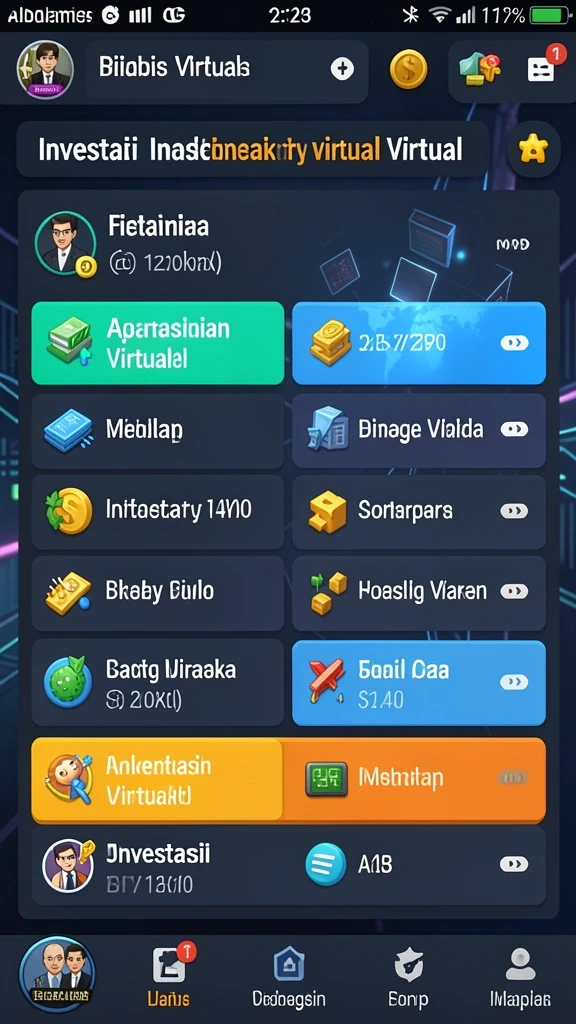Open the profile avatar at top left
This screenshot has height=1024, width=576.
45,70
